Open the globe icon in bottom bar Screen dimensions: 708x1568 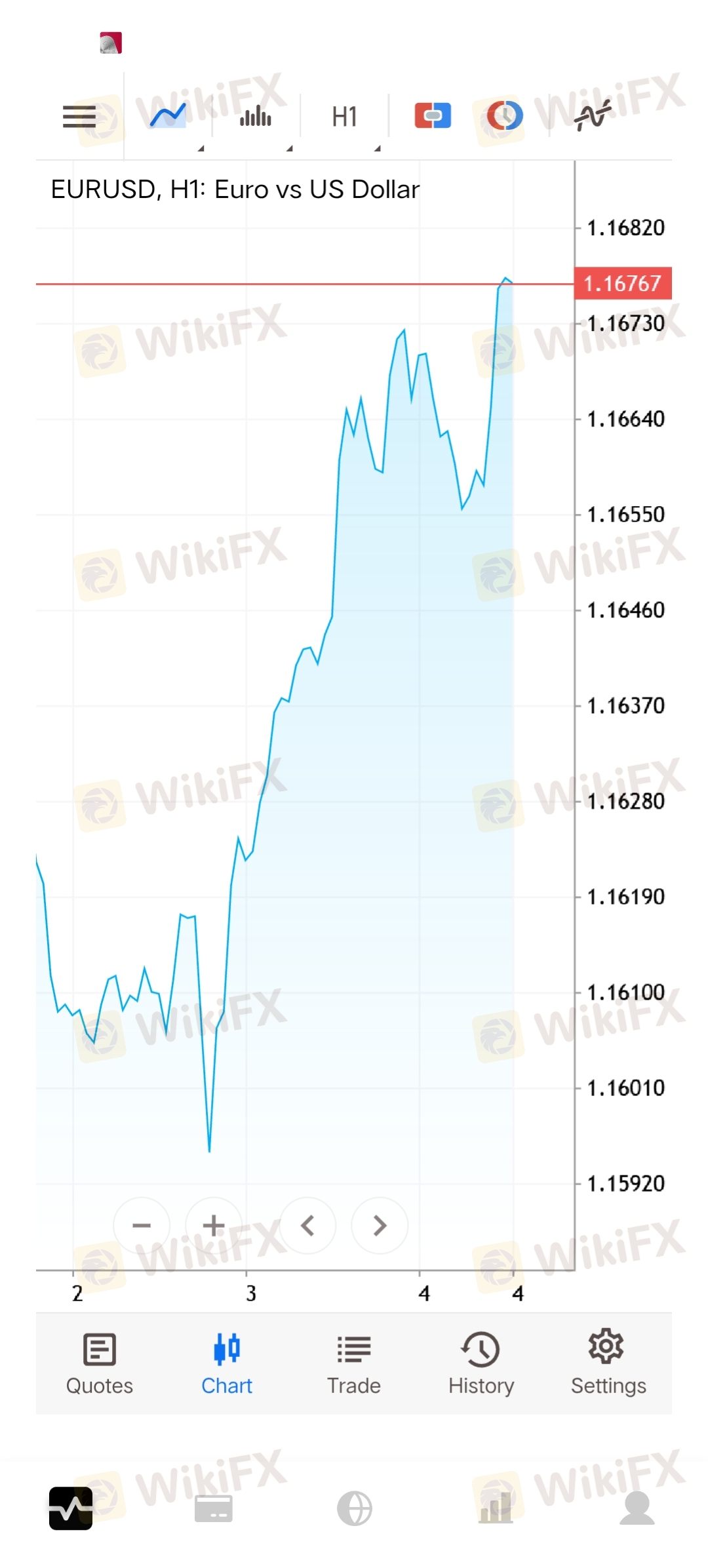355,1509
